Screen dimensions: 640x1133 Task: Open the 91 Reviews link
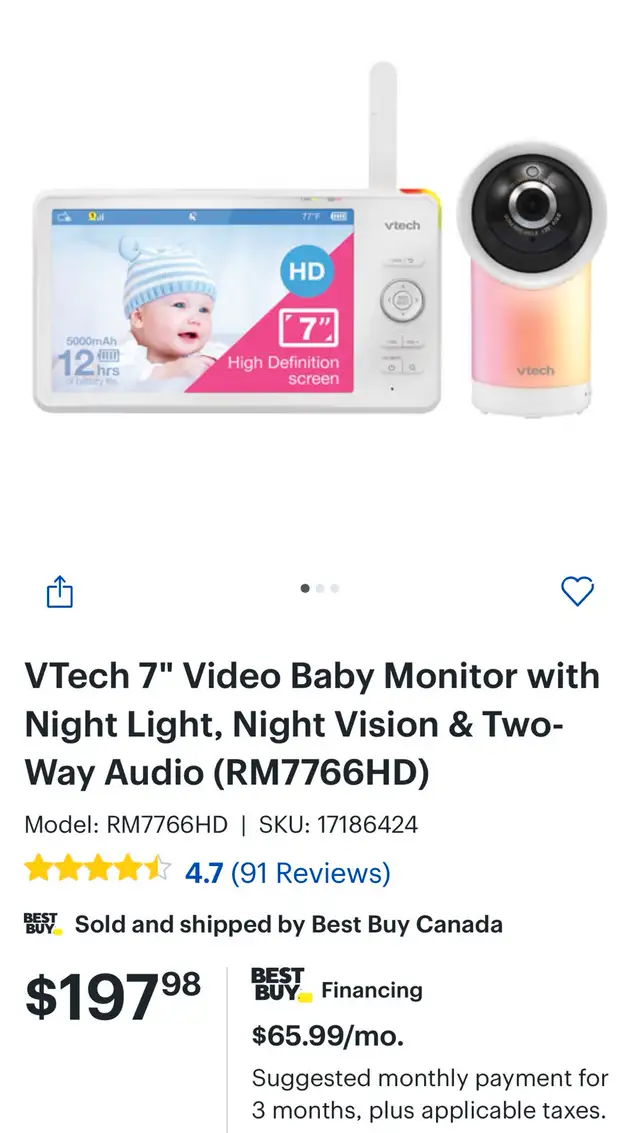click(311, 873)
